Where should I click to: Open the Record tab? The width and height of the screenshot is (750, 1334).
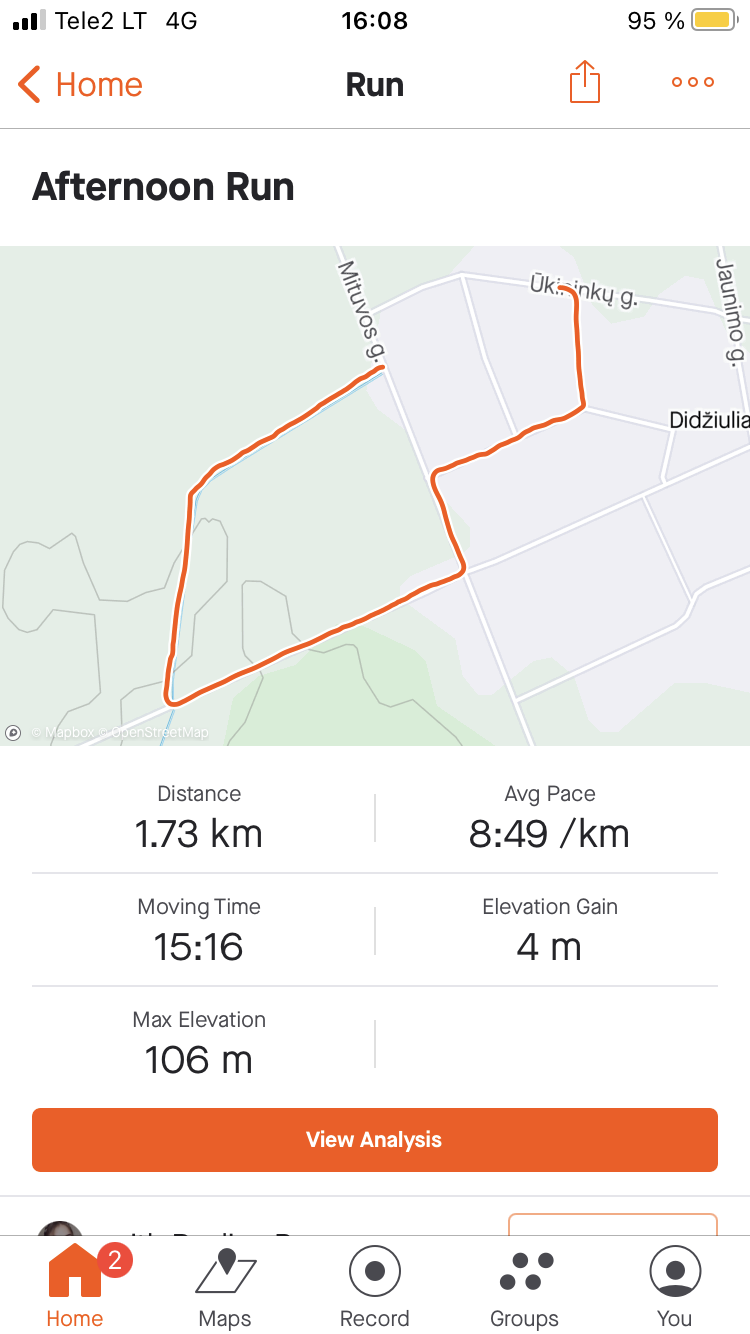(x=375, y=1287)
